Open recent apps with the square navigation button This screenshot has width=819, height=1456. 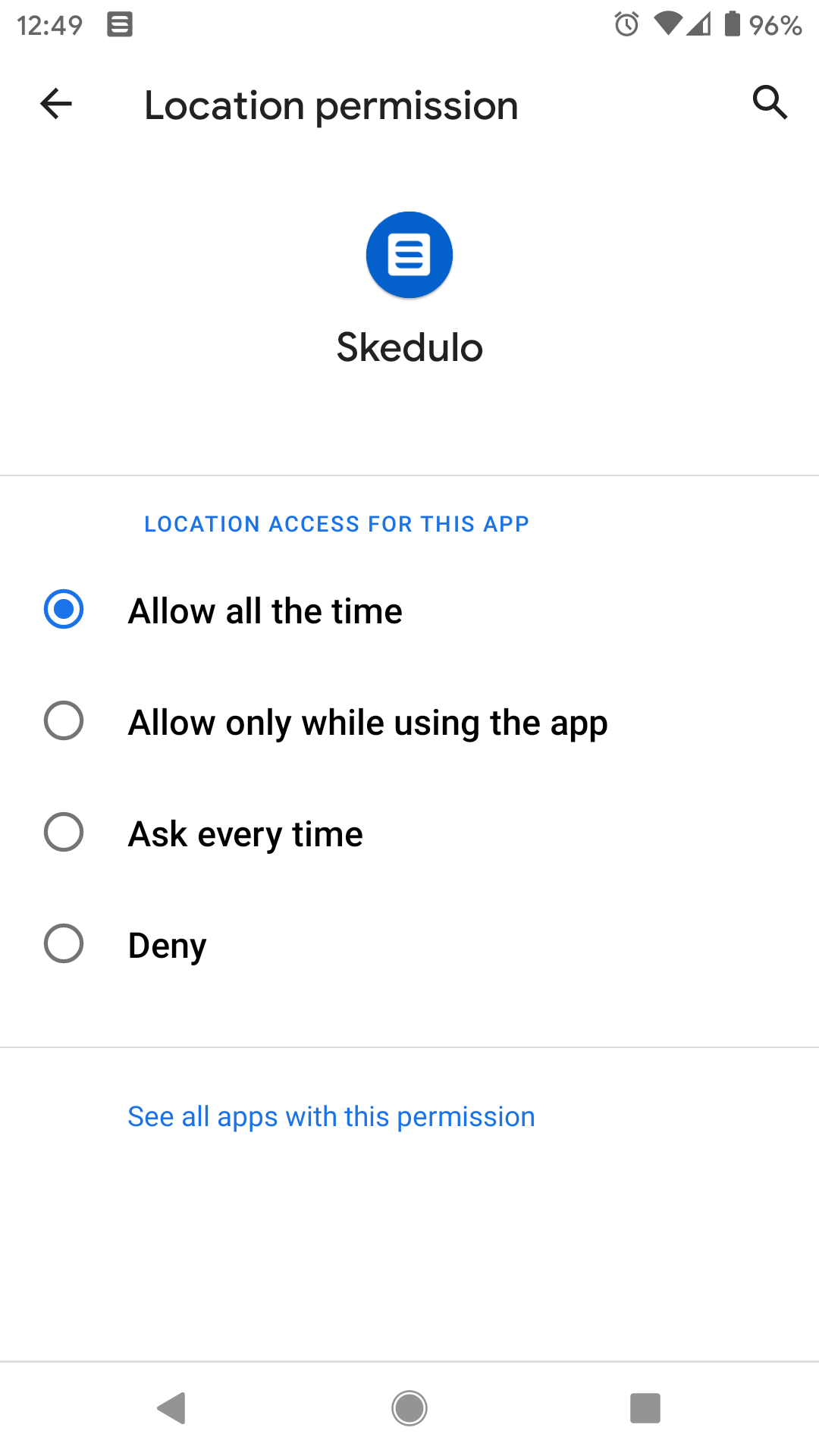(644, 1408)
